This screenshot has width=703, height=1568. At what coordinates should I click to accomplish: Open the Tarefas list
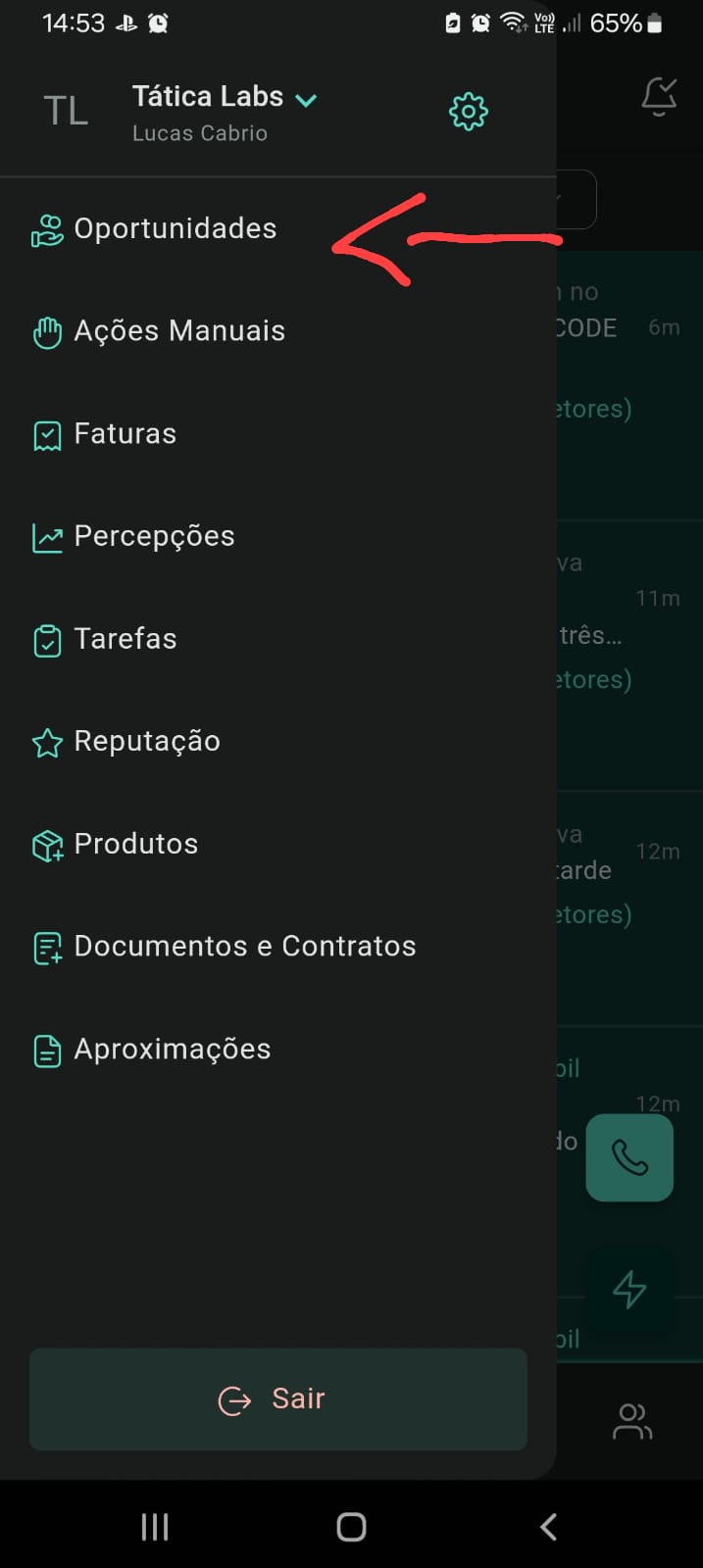pyautogui.click(x=125, y=639)
